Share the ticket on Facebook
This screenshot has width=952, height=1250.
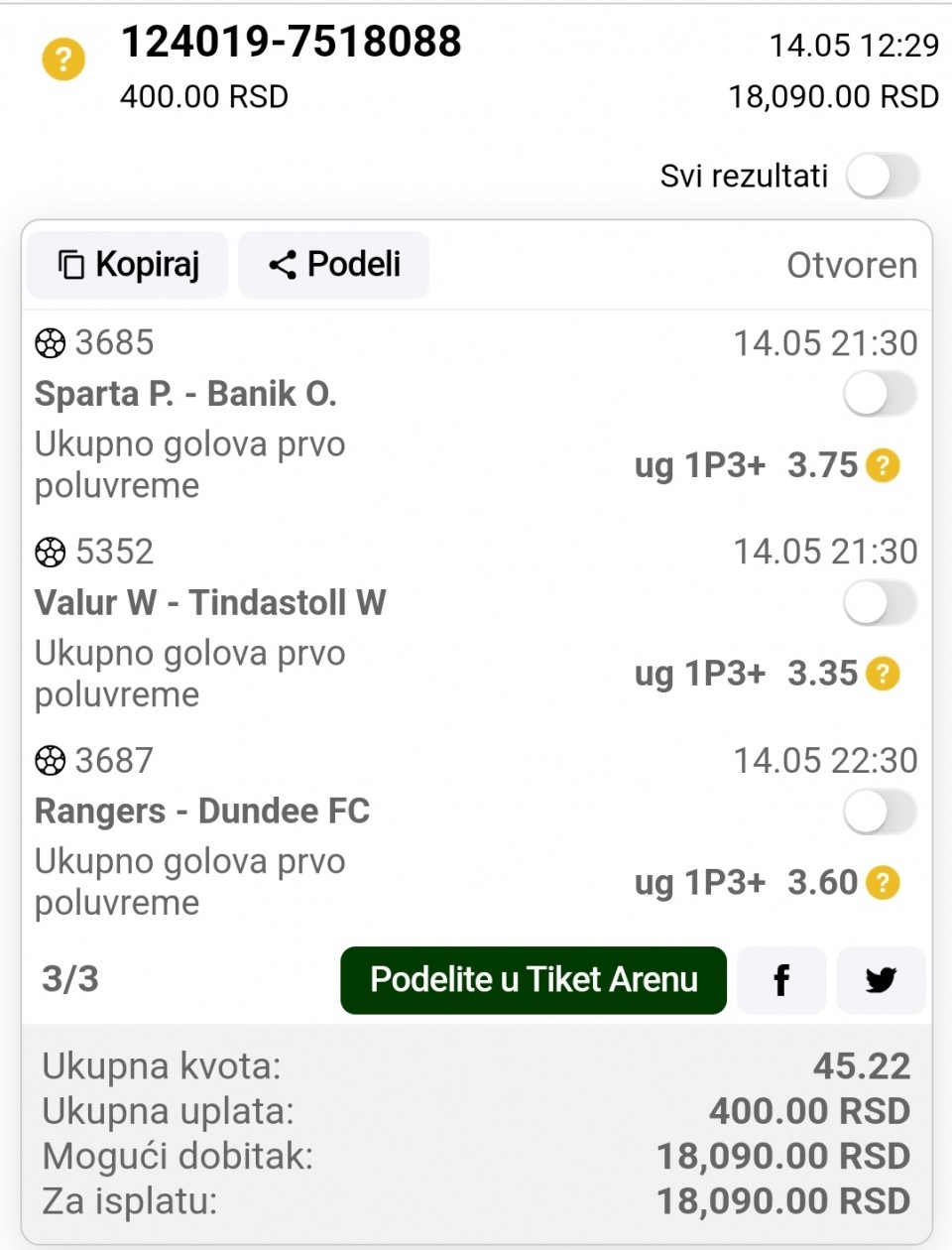tap(781, 980)
